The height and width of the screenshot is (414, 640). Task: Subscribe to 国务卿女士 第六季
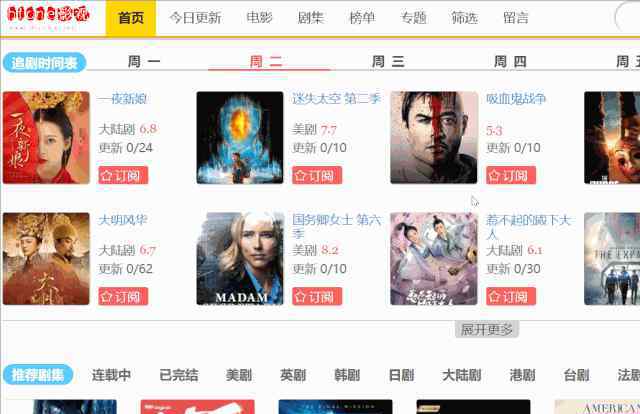[x=317, y=297]
